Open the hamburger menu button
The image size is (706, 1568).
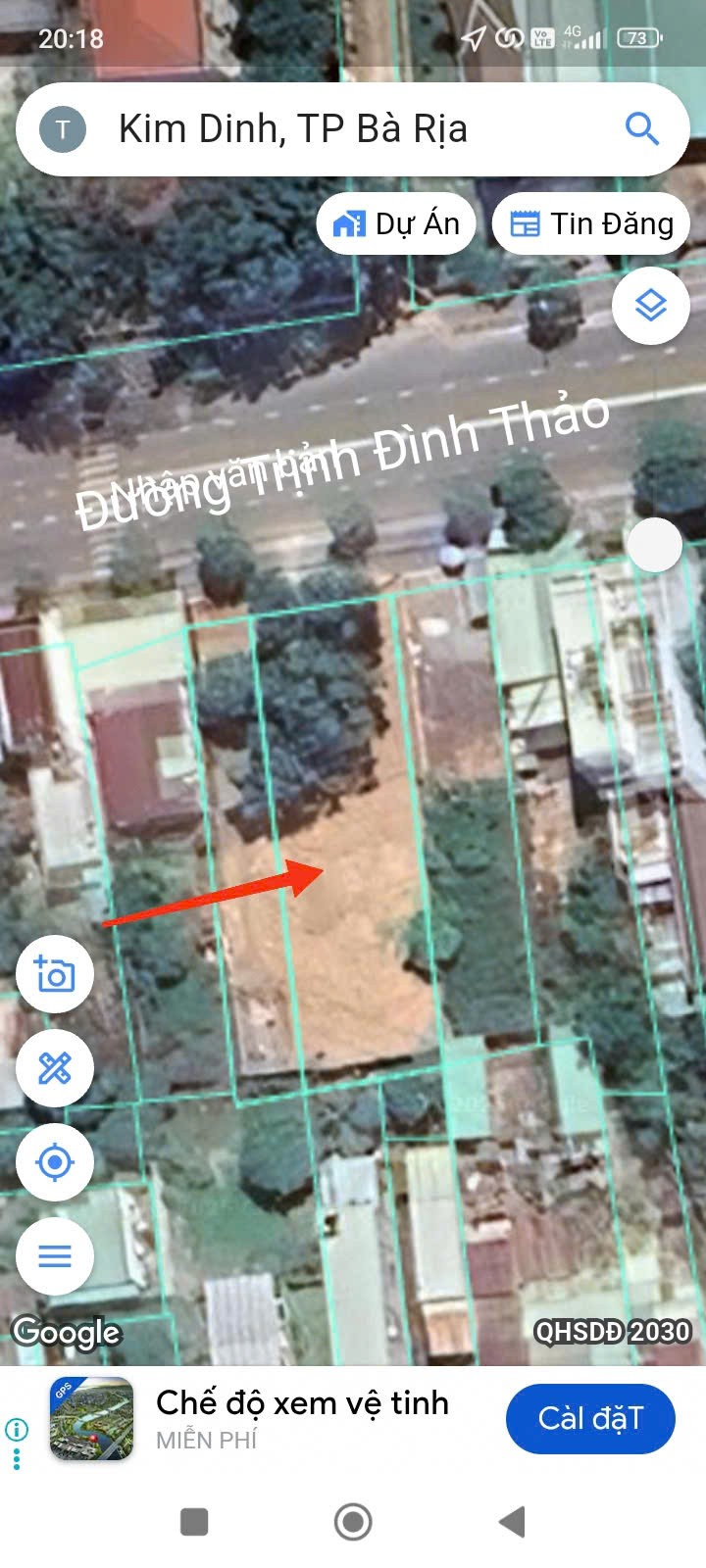(55, 1255)
